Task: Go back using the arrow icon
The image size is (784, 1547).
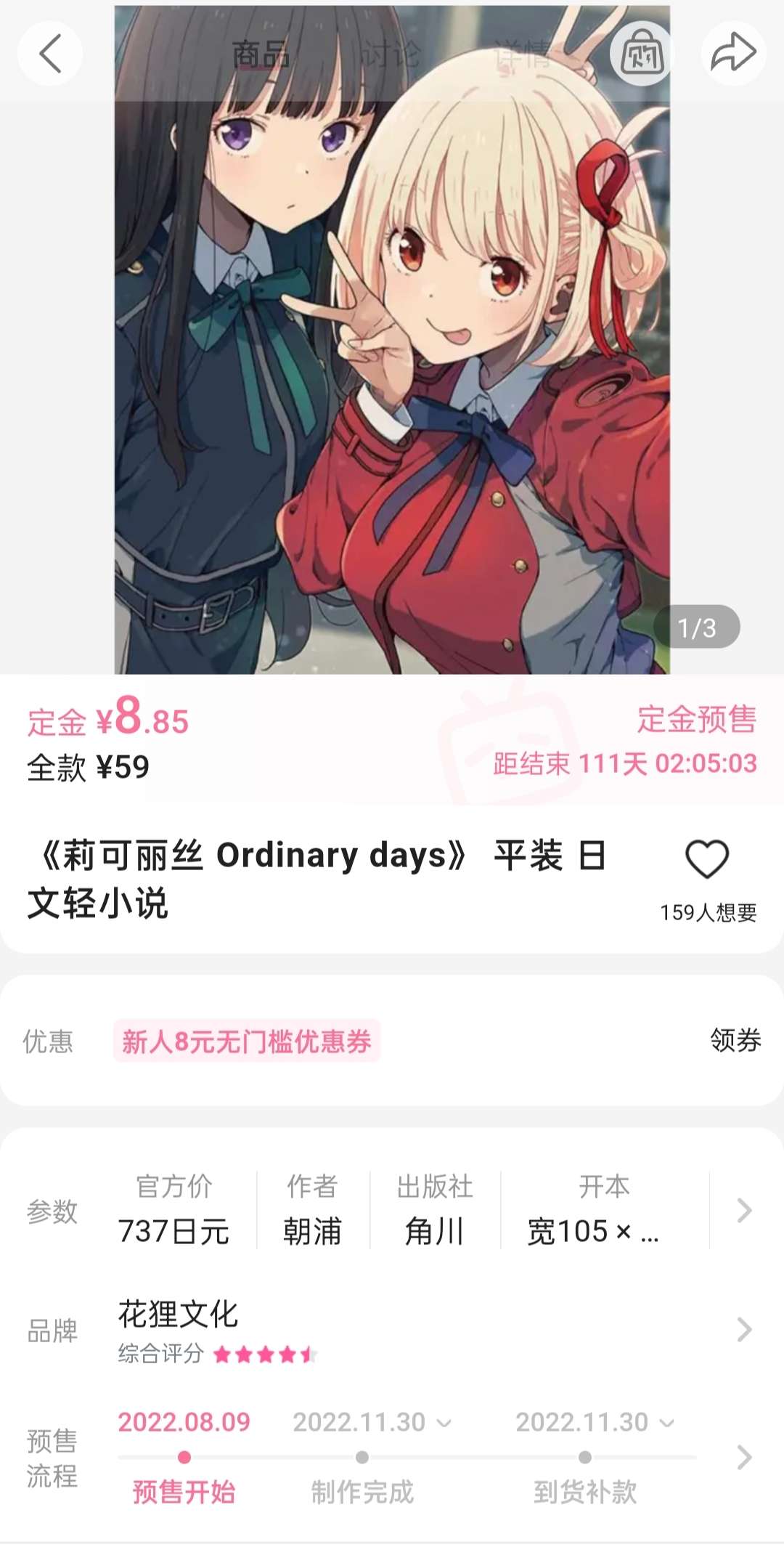Action: tap(49, 54)
